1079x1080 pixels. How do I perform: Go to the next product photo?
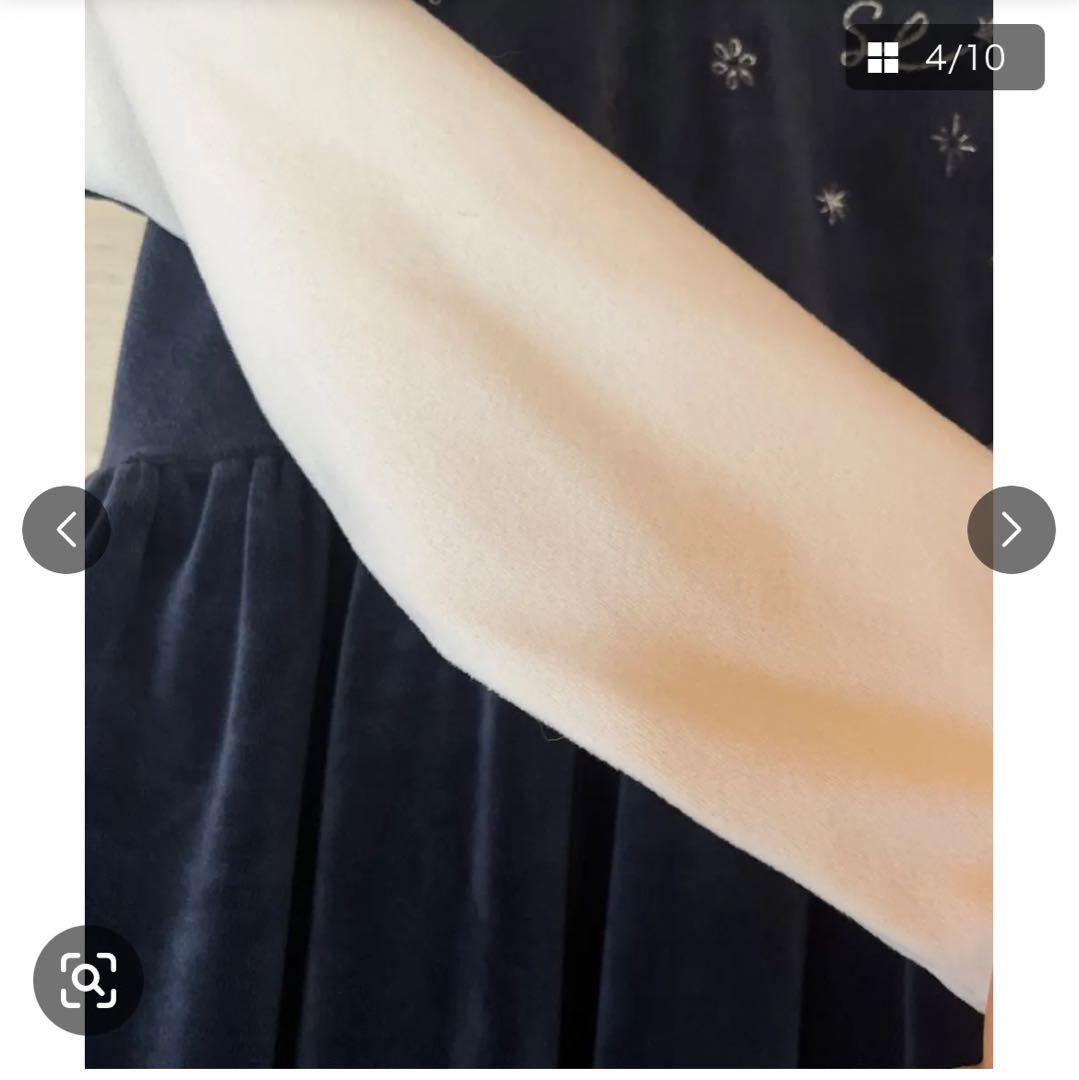coord(1011,530)
